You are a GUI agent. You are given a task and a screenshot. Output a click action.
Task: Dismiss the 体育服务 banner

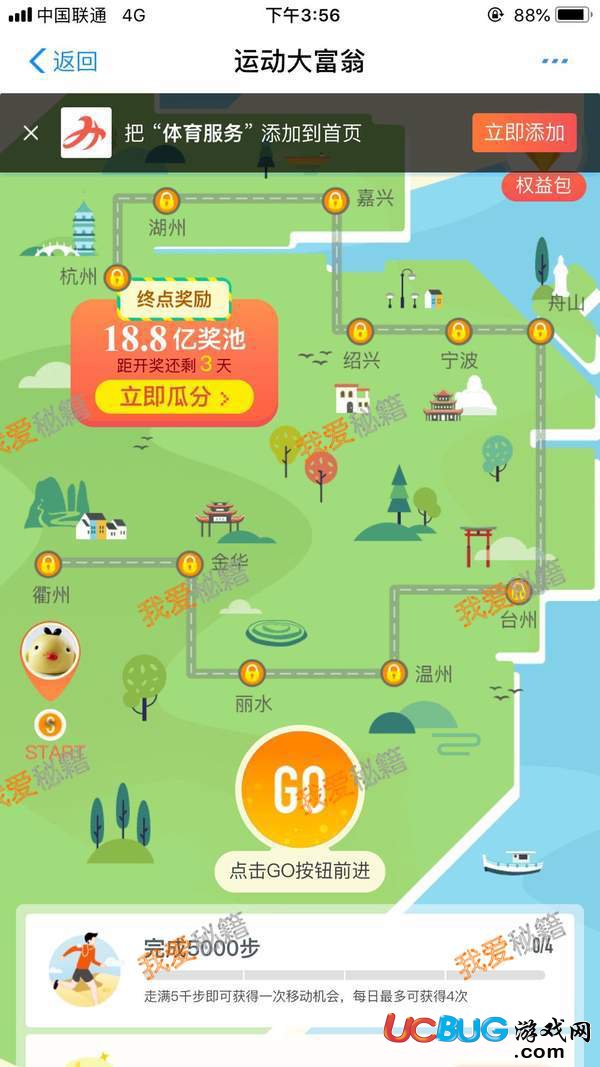[x=31, y=133]
